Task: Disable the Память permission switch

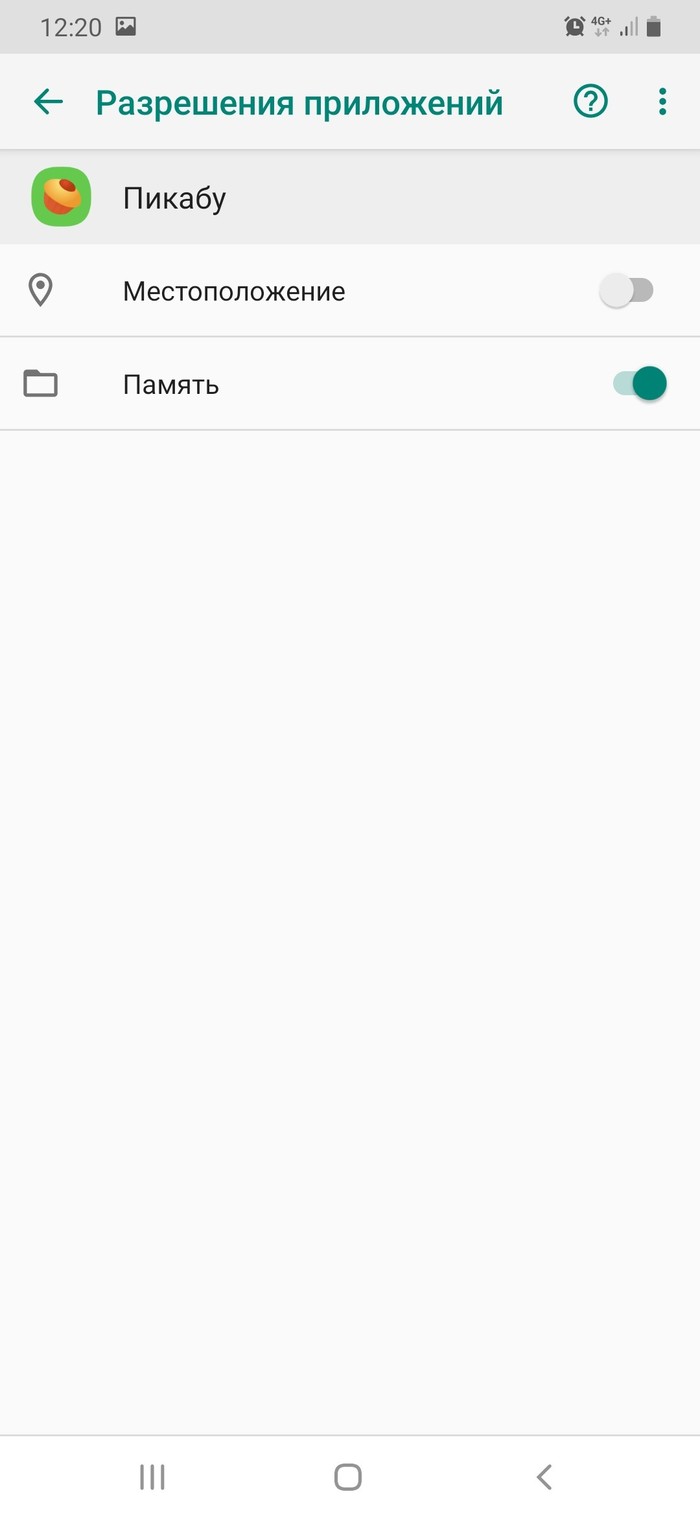Action: pyautogui.click(x=639, y=384)
